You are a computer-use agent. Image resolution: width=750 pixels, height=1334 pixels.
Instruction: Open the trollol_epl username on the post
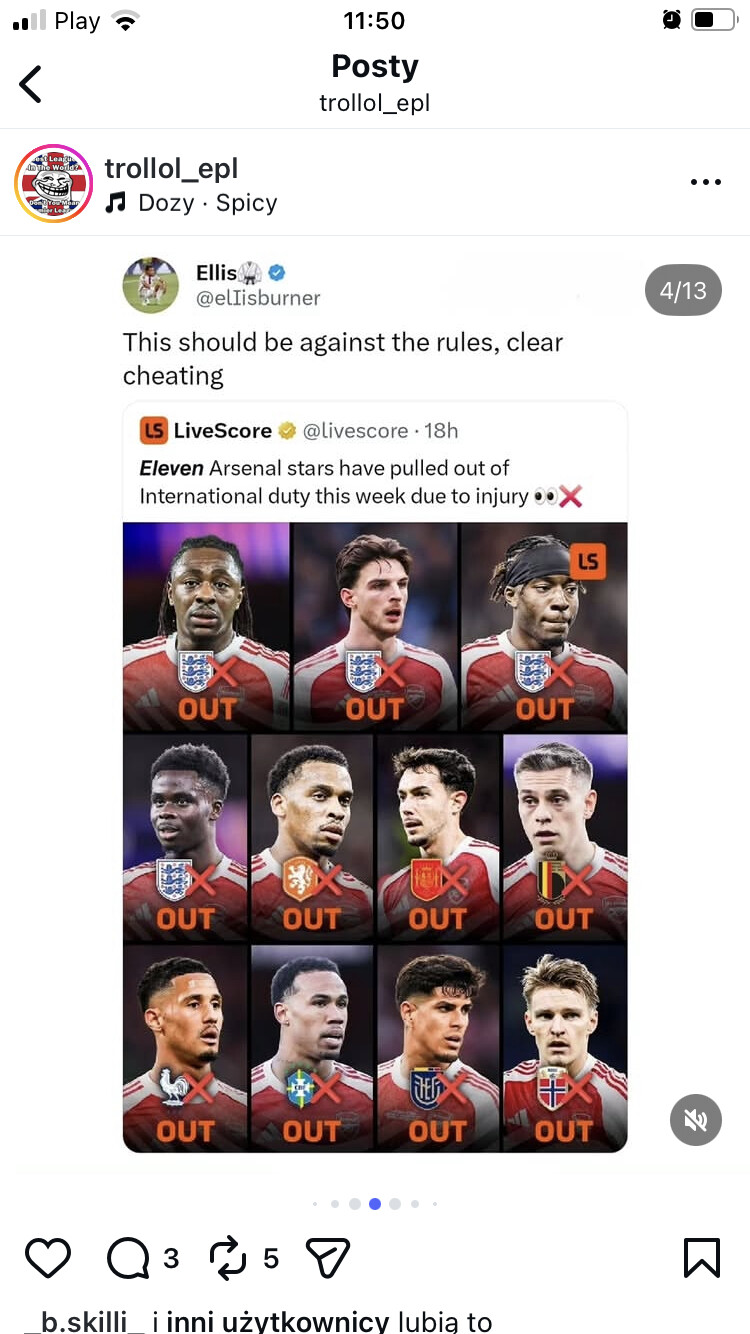(x=171, y=168)
